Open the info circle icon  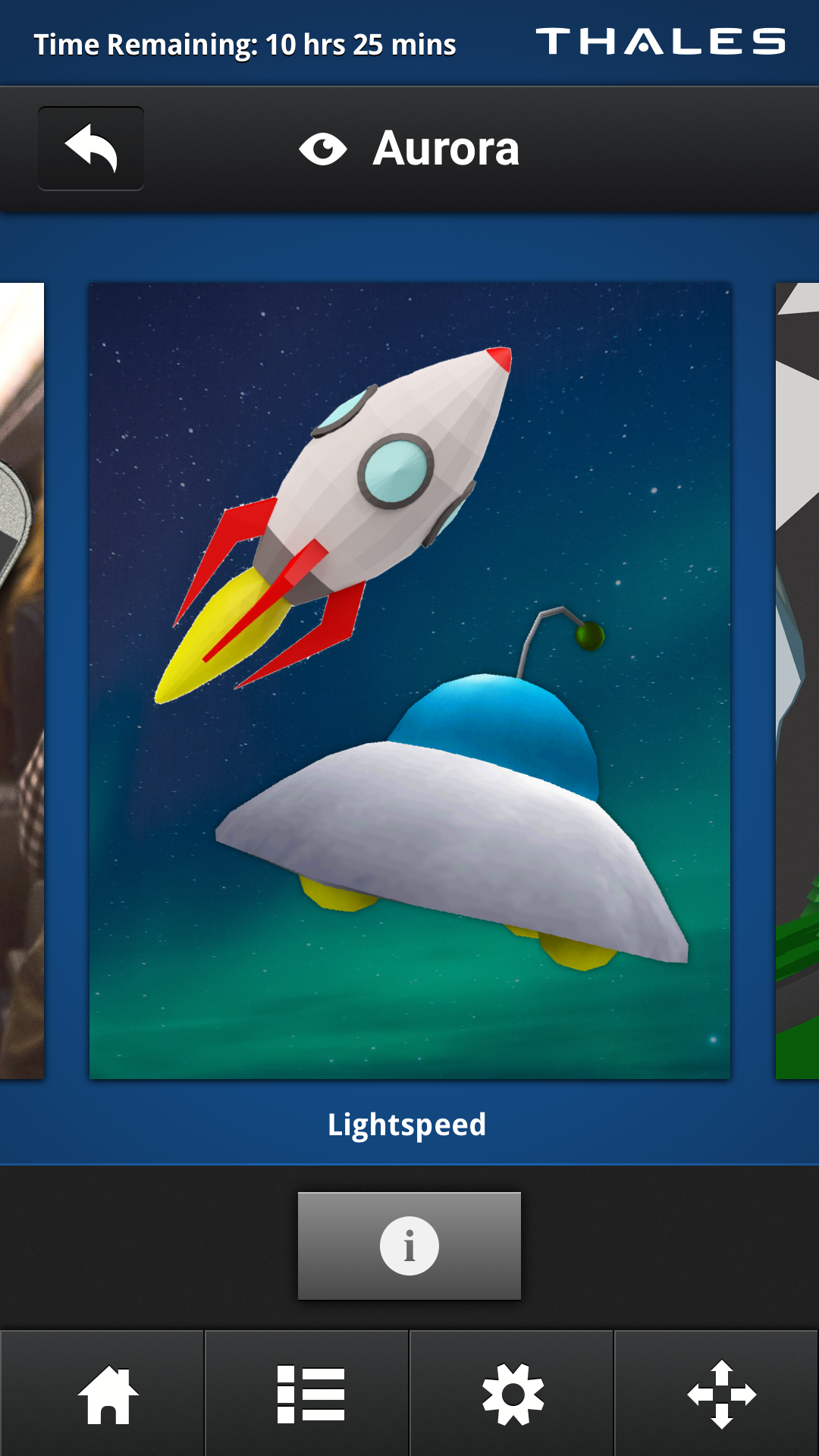[x=409, y=1246]
